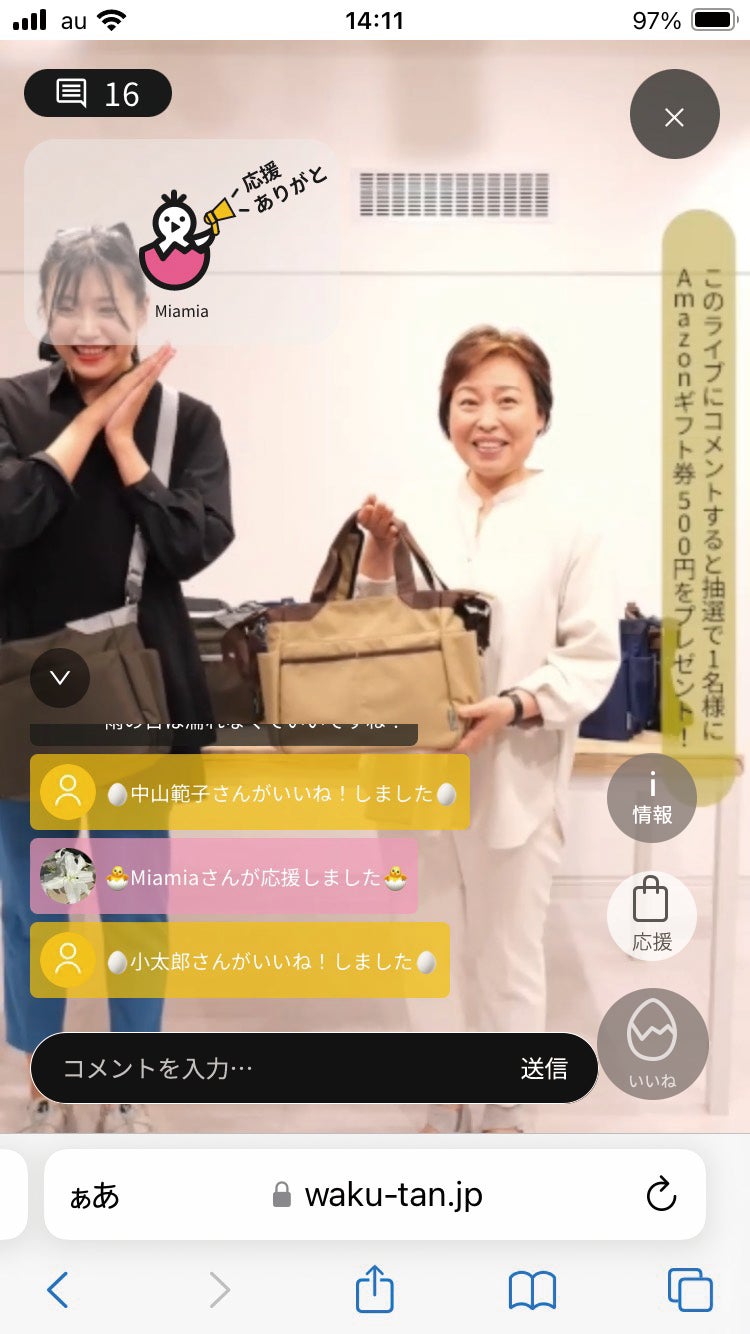
Task: Share this page via the Safari share icon
Action: [x=375, y=1289]
